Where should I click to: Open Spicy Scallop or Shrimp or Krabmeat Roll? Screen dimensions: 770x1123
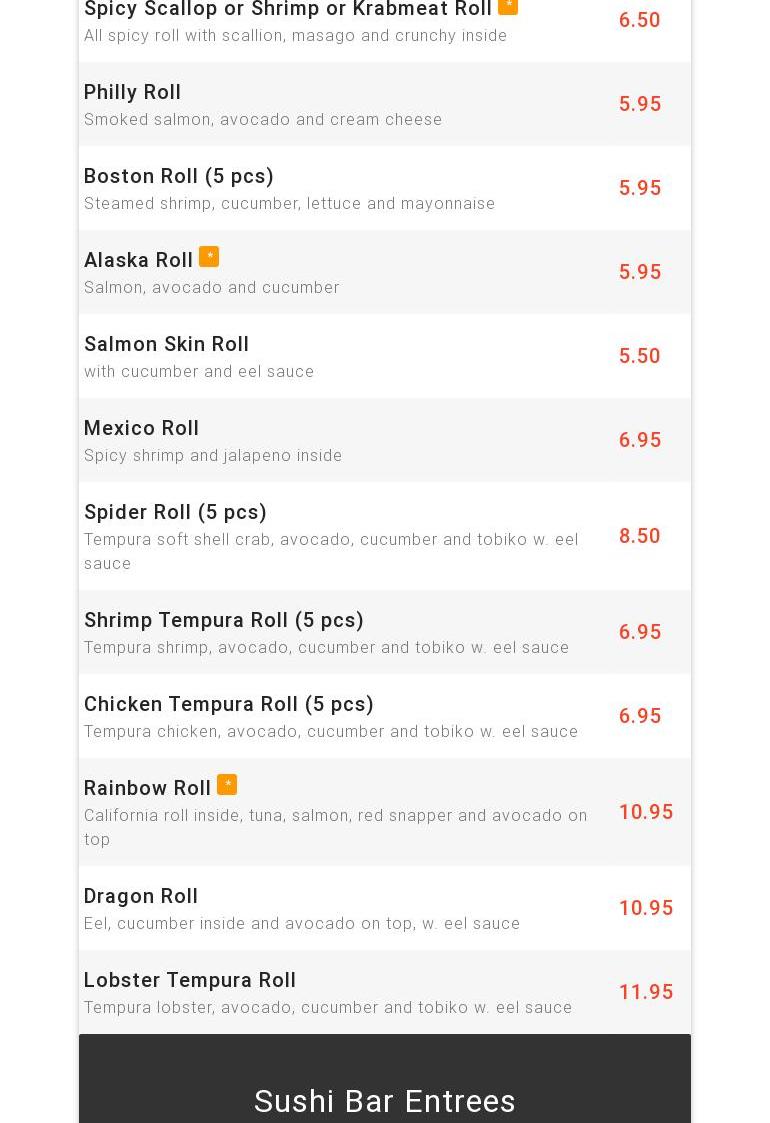click(288, 10)
